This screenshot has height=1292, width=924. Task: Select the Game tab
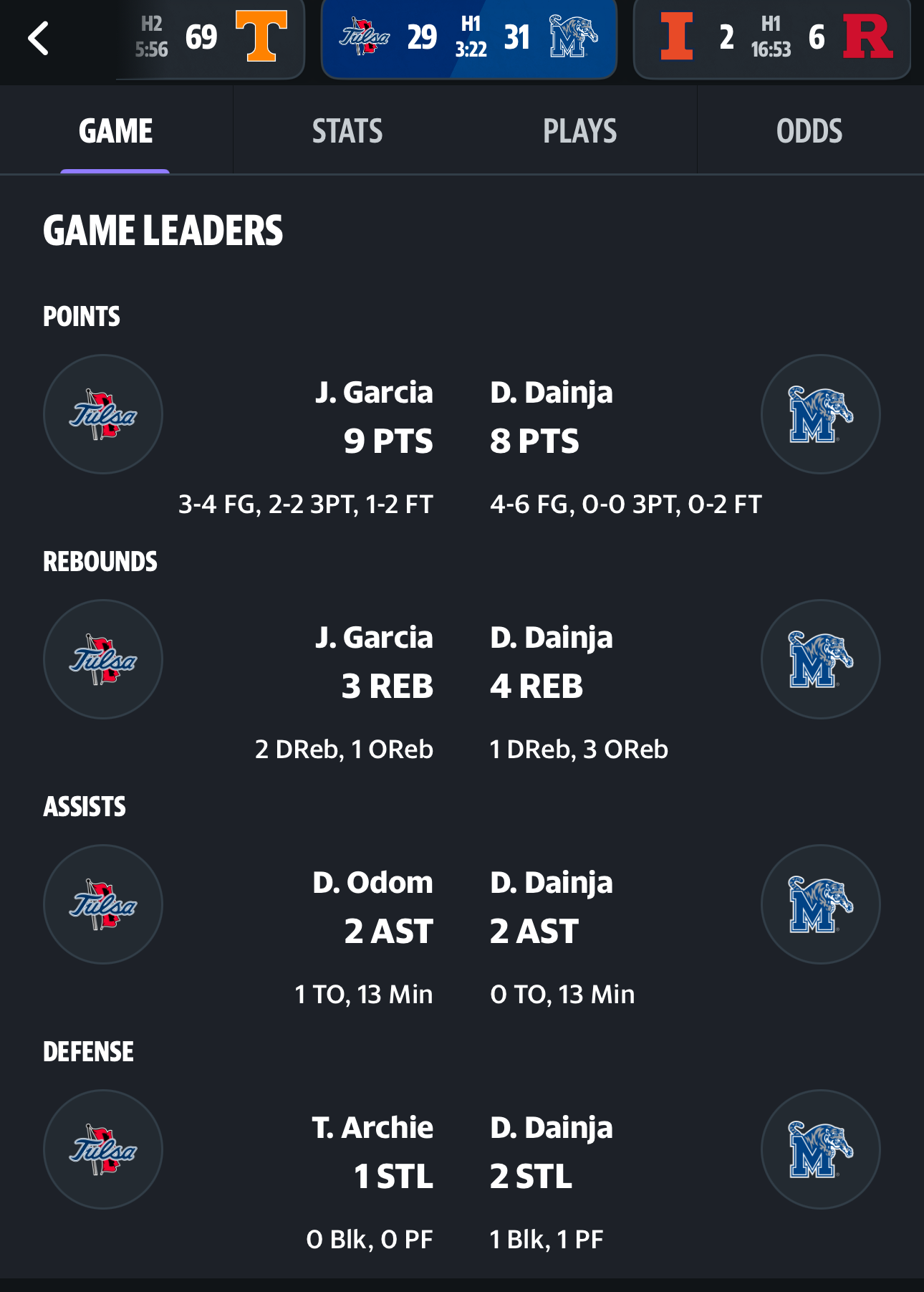[115, 131]
